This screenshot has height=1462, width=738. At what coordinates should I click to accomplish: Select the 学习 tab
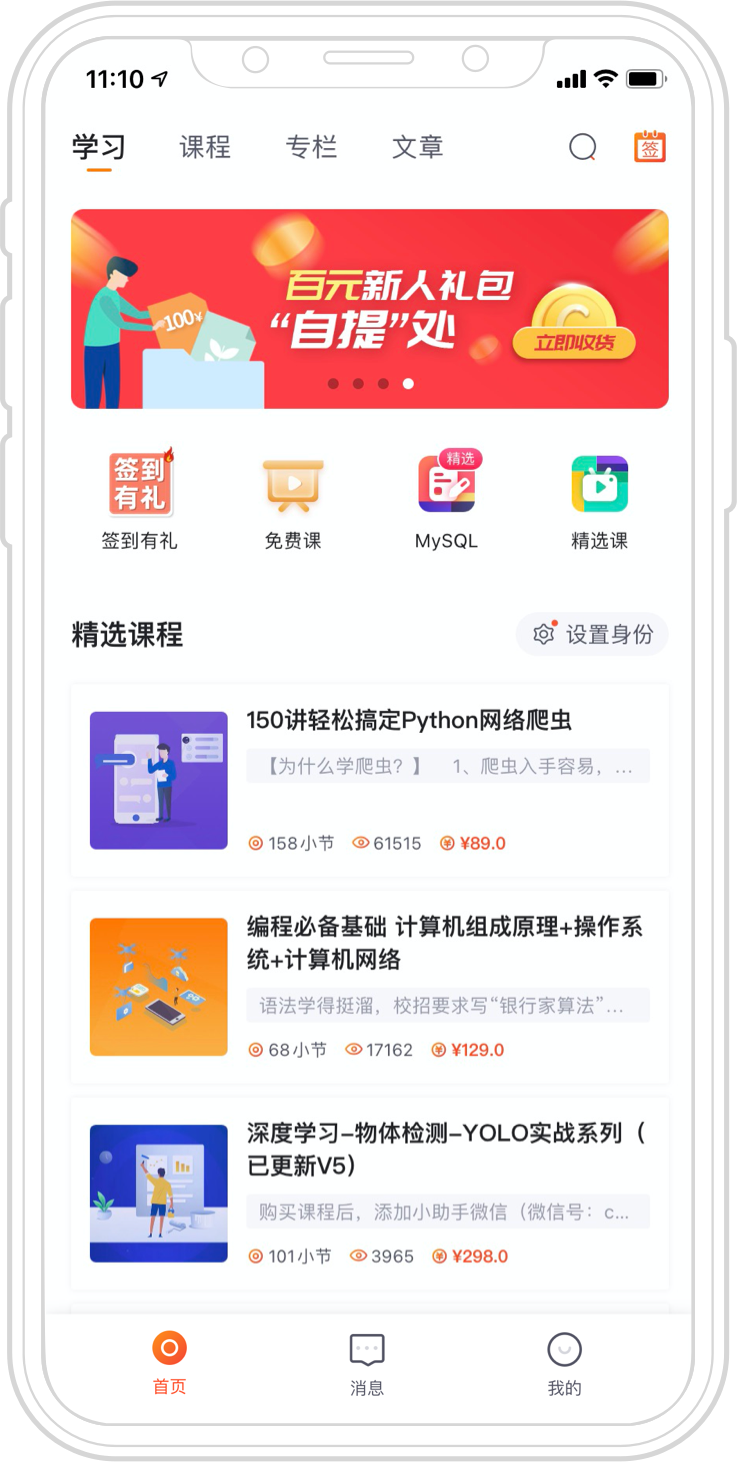click(x=99, y=147)
